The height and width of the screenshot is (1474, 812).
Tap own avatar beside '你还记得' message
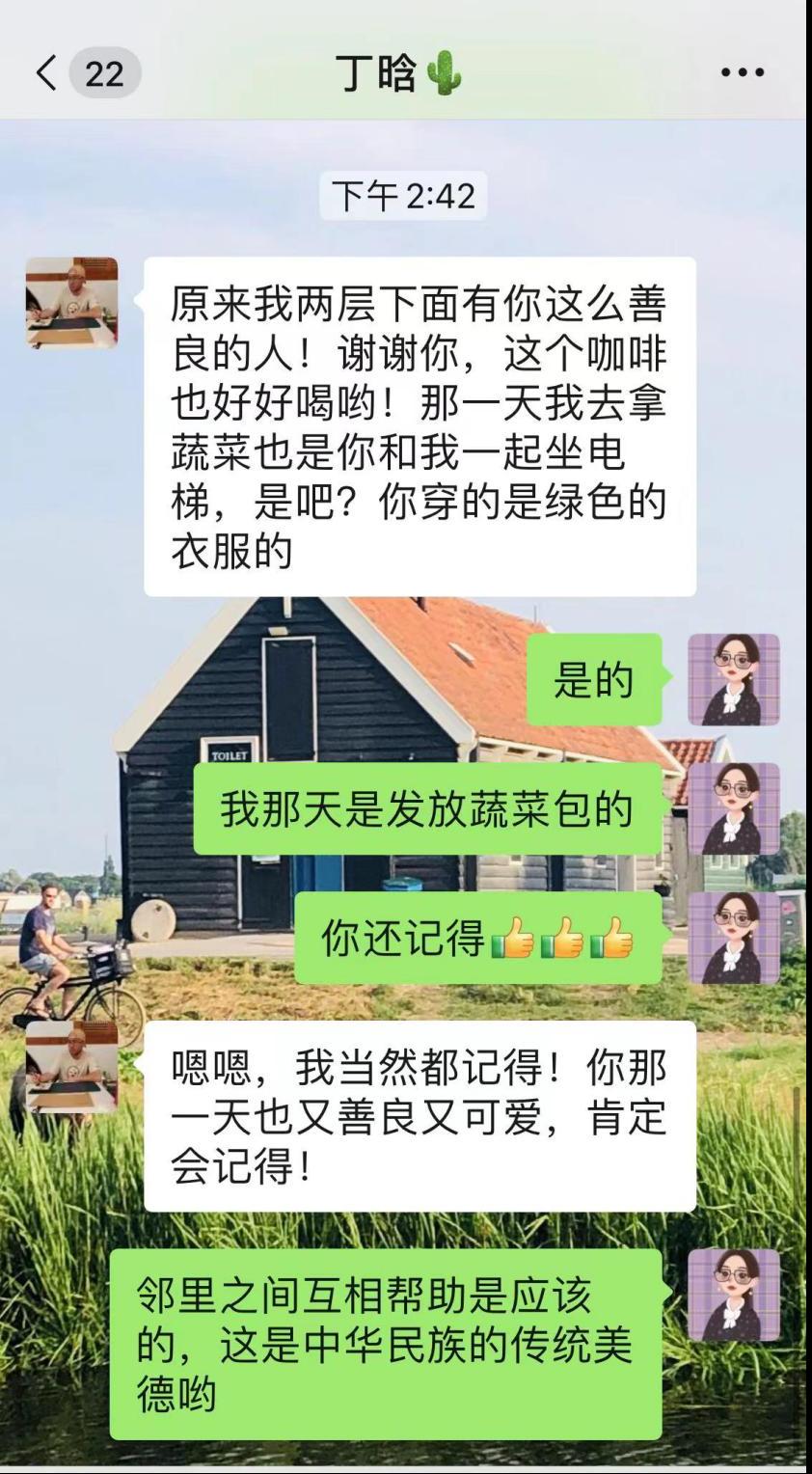733,937
